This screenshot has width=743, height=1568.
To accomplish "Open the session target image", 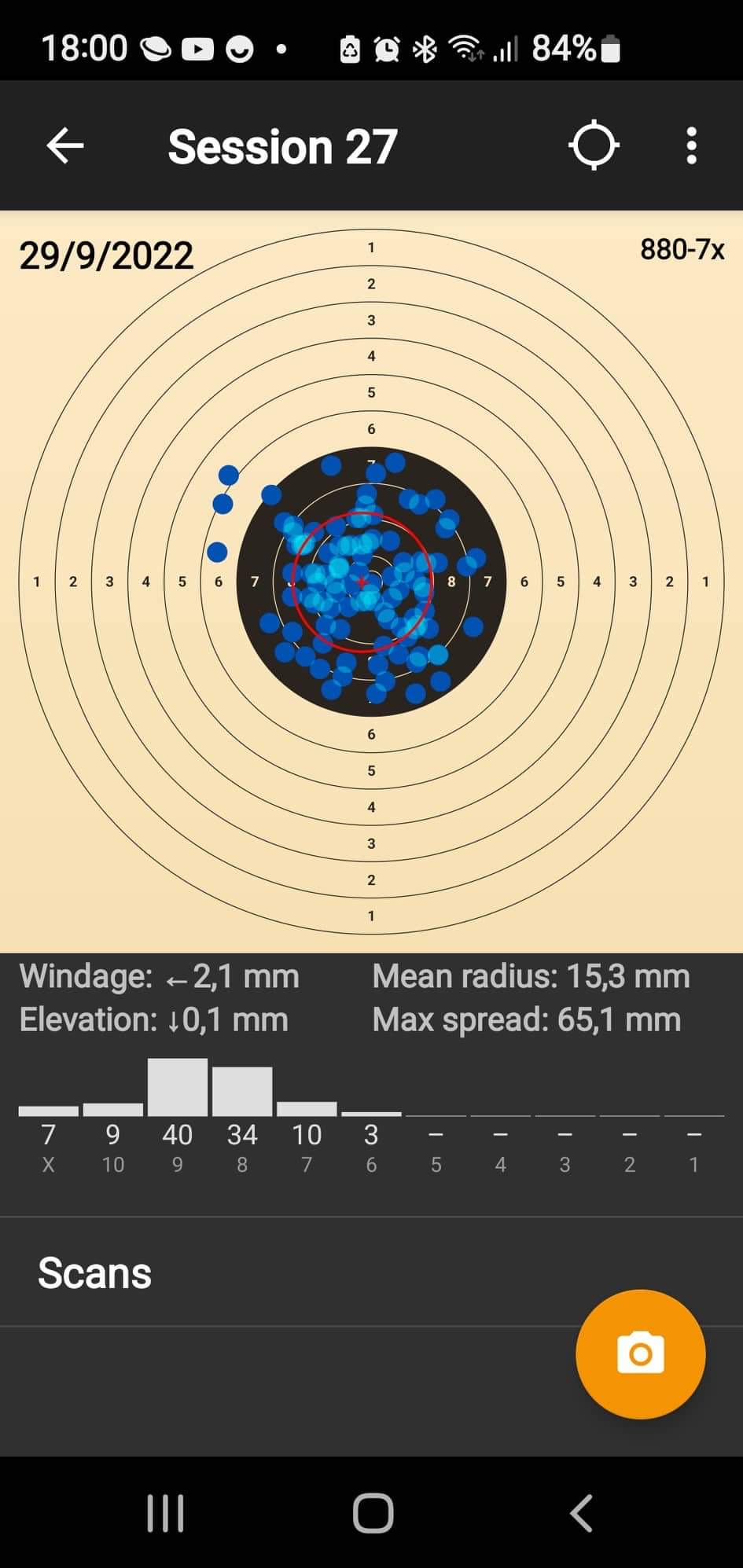I will pyautogui.click(x=371, y=582).
